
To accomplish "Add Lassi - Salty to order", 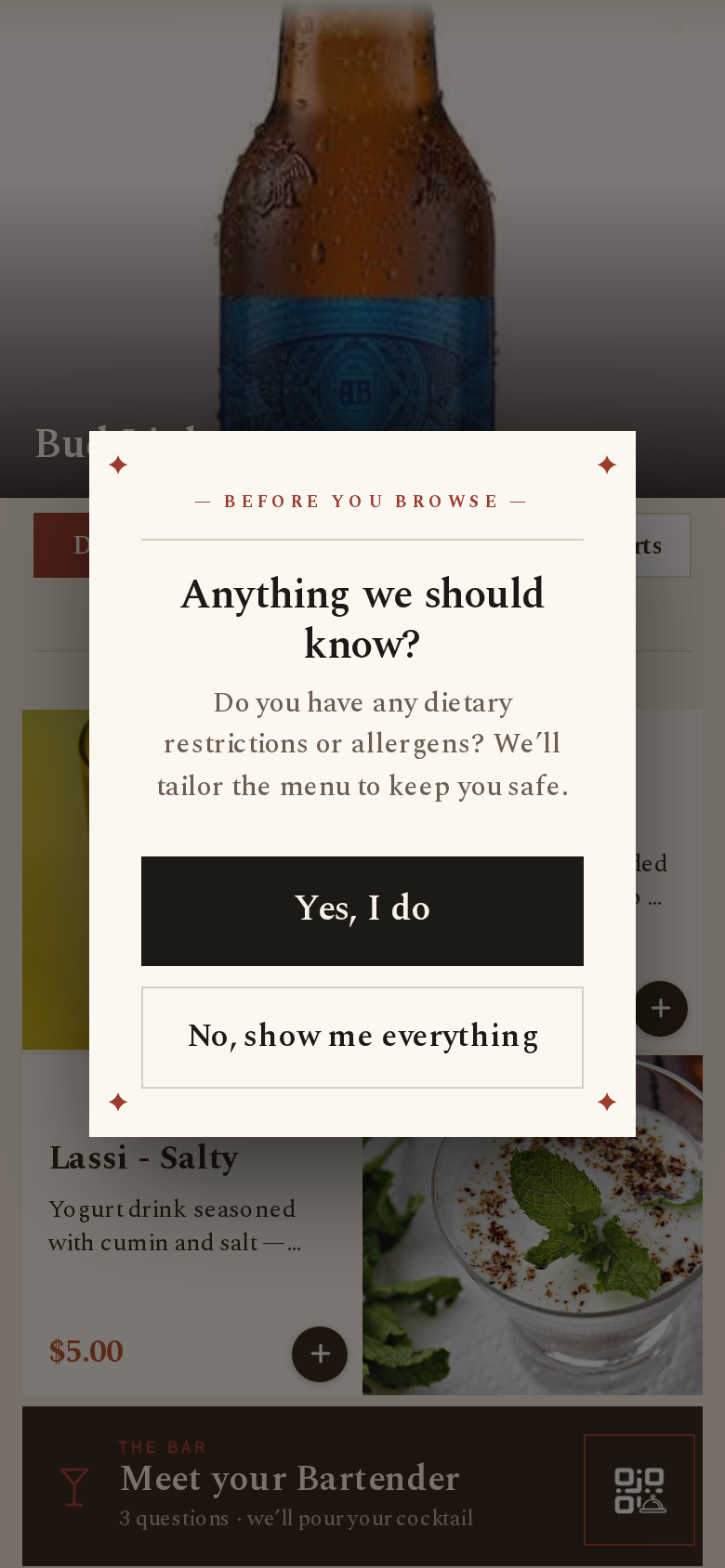I will [320, 1353].
